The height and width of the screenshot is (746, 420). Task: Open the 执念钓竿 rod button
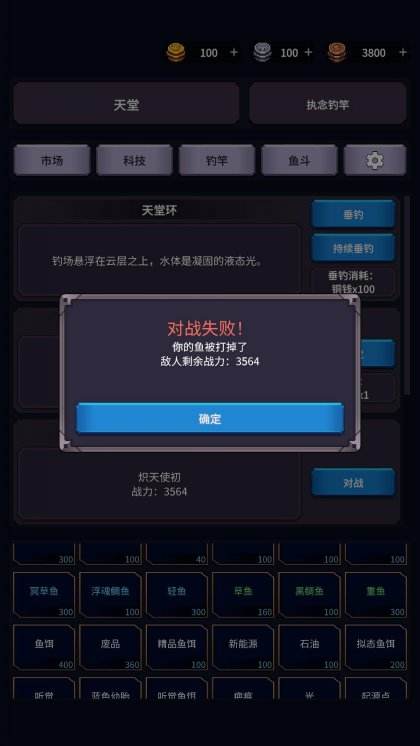click(x=328, y=104)
